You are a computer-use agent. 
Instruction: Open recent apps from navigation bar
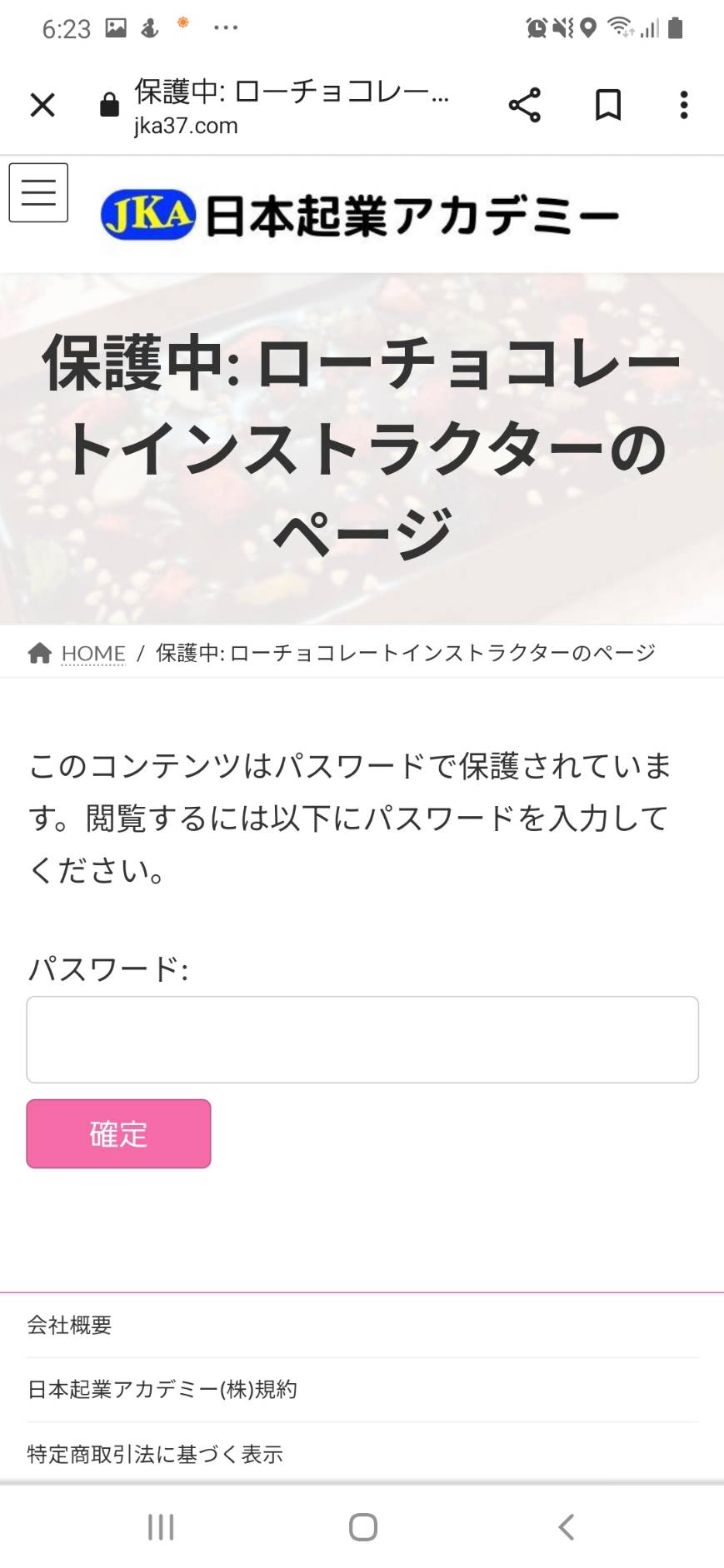pyautogui.click(x=161, y=1526)
